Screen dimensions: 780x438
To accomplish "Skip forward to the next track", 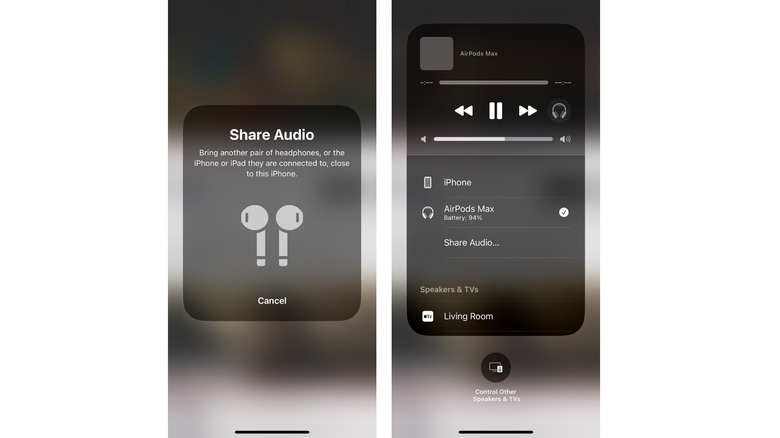I will (527, 111).
